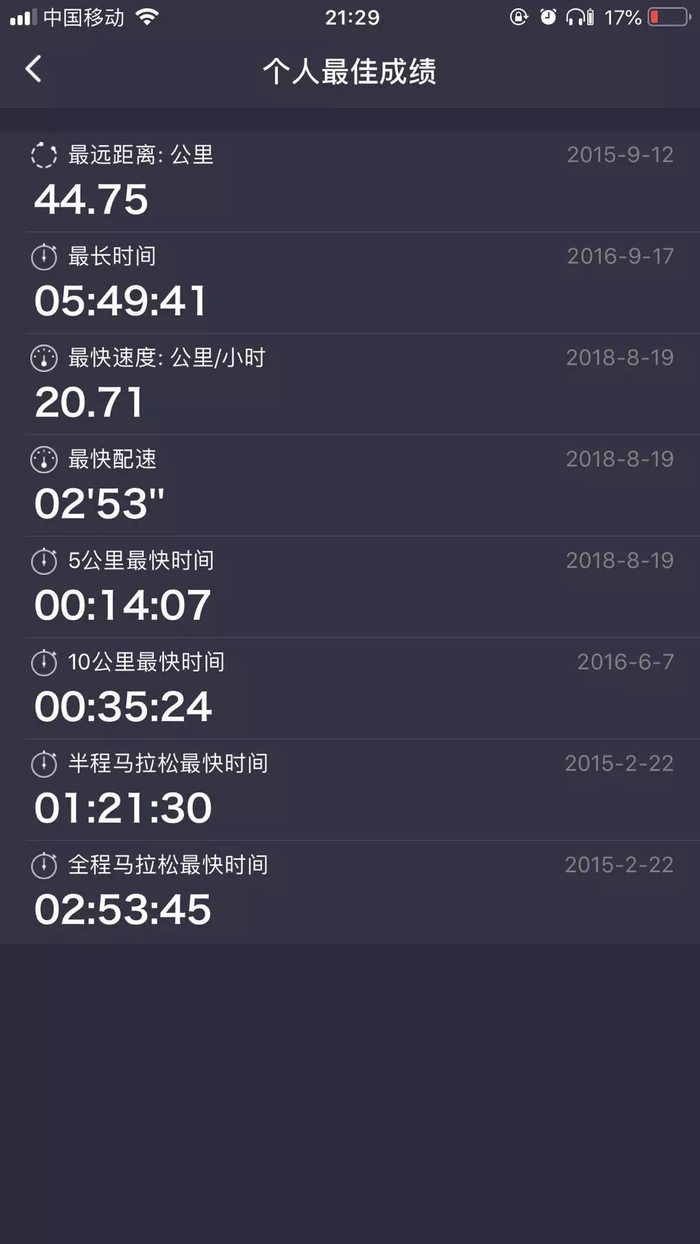Screen dimensions: 700x1244
Task: View the 最快速度 20.71 record
Action: coord(350,384)
